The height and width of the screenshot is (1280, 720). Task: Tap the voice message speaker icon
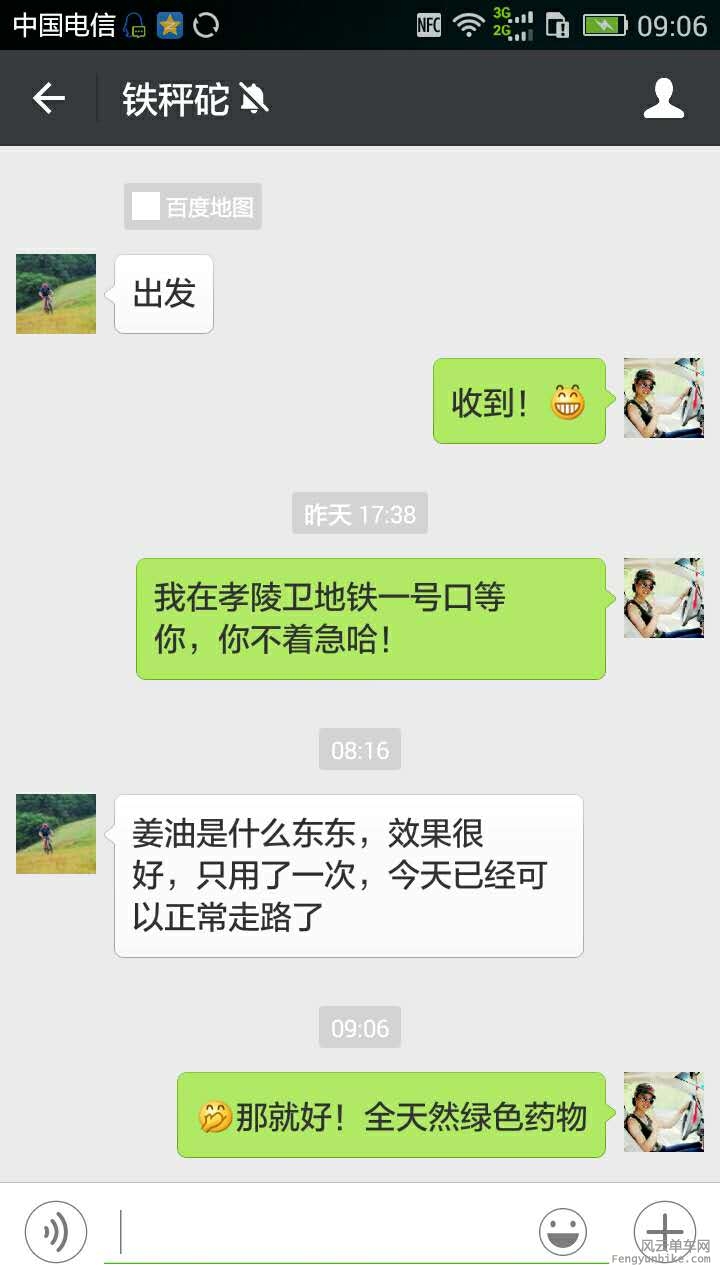[x=55, y=1231]
